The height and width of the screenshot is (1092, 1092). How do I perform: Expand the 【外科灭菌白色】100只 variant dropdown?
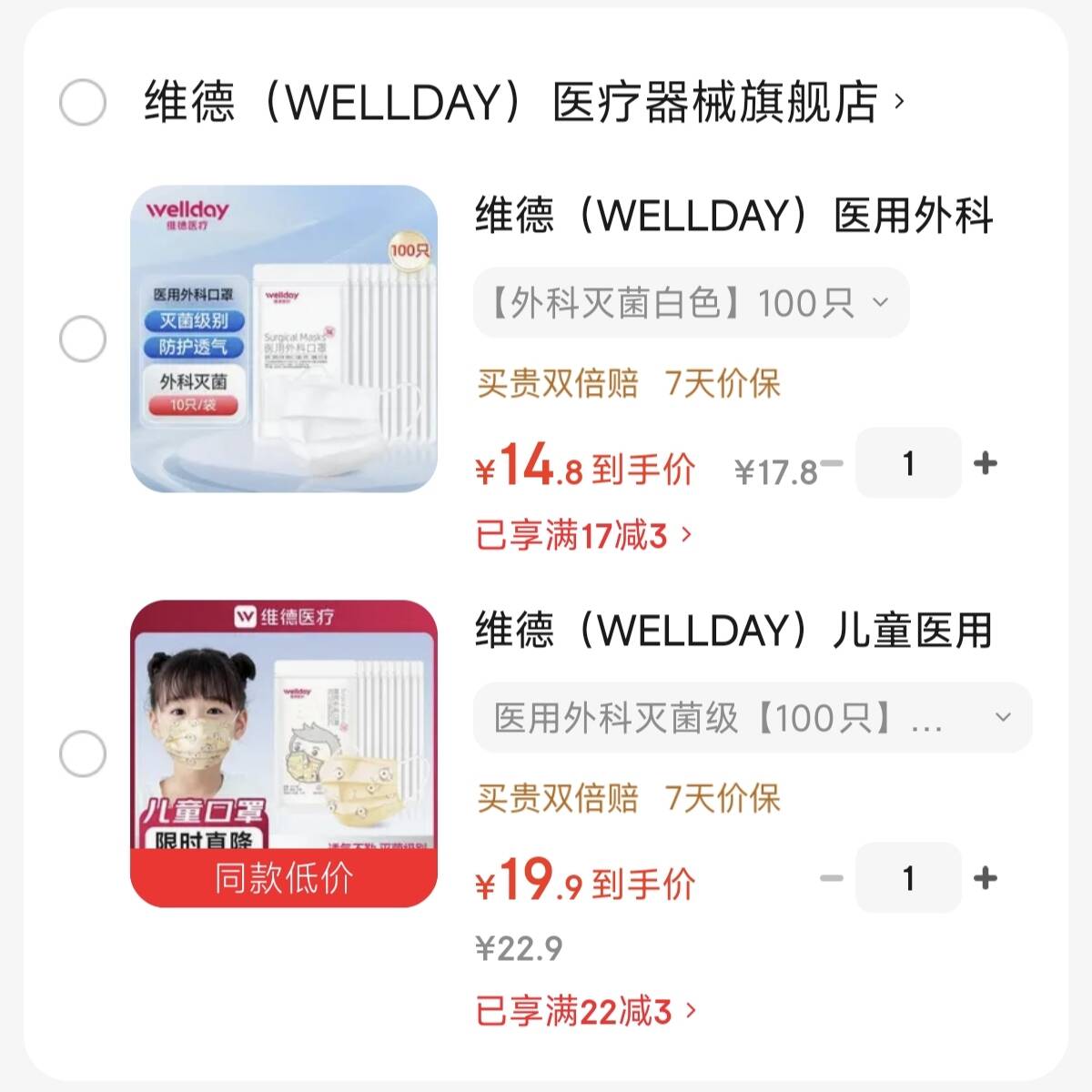tap(691, 303)
